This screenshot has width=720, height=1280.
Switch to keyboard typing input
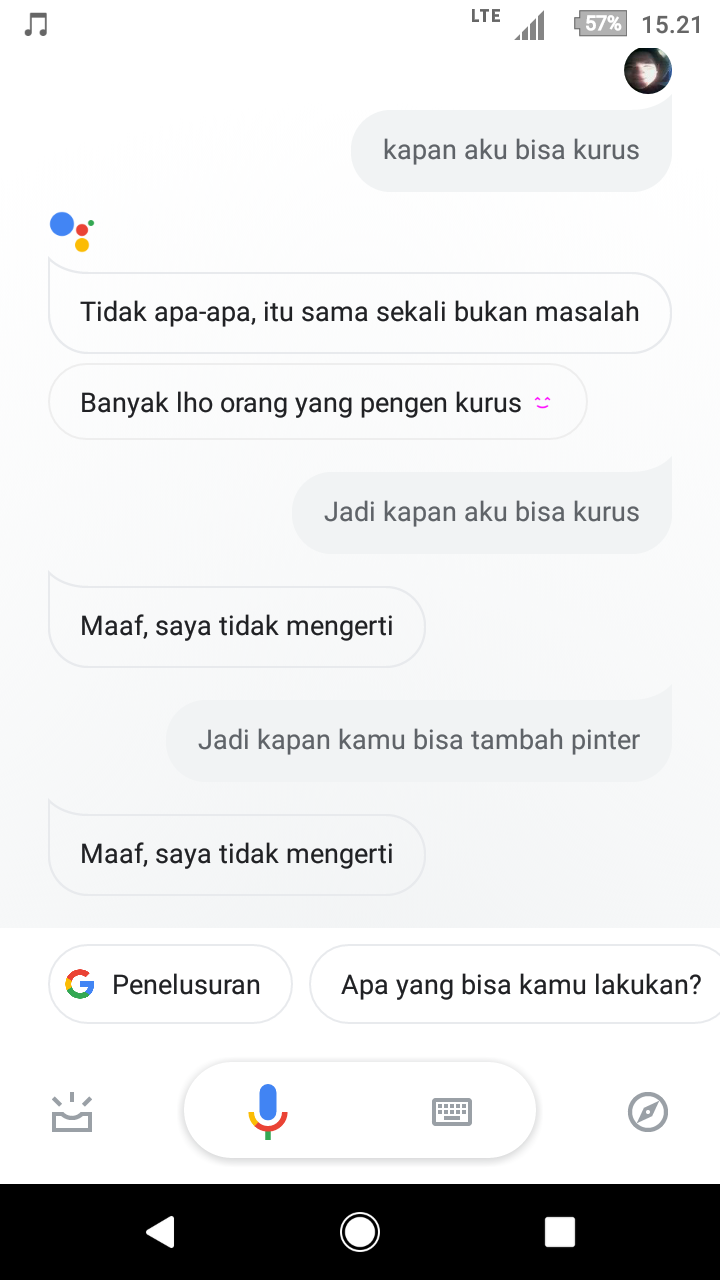pyautogui.click(x=451, y=1111)
